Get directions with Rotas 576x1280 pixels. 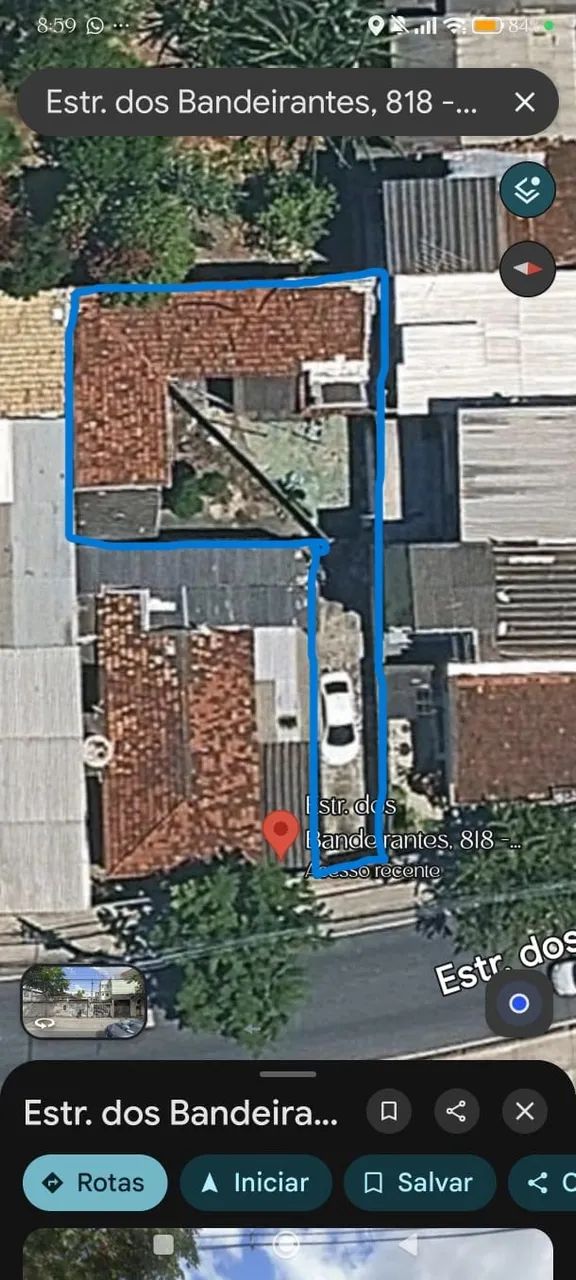point(95,1183)
